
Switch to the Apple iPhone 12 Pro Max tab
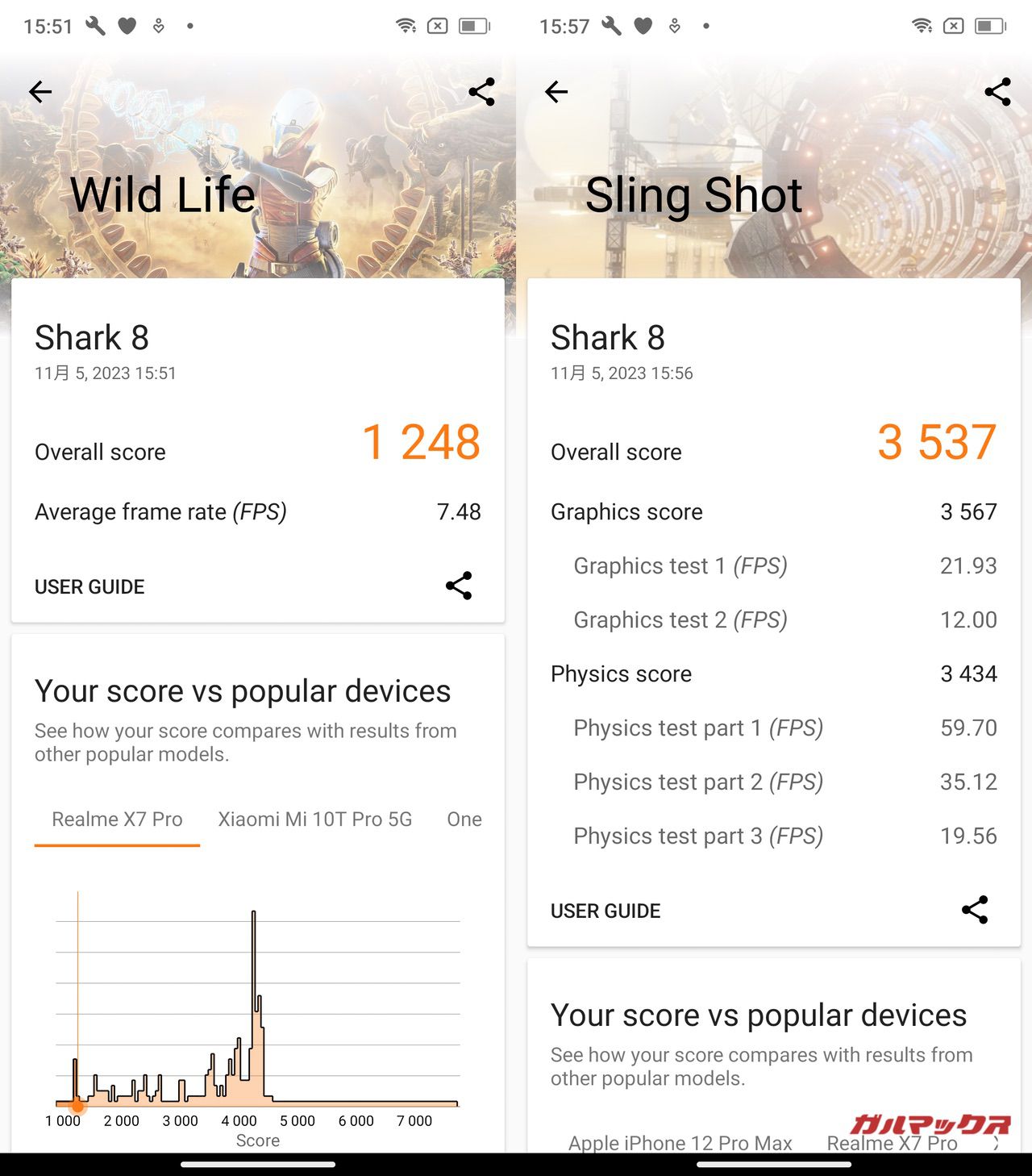pyautogui.click(x=680, y=1142)
